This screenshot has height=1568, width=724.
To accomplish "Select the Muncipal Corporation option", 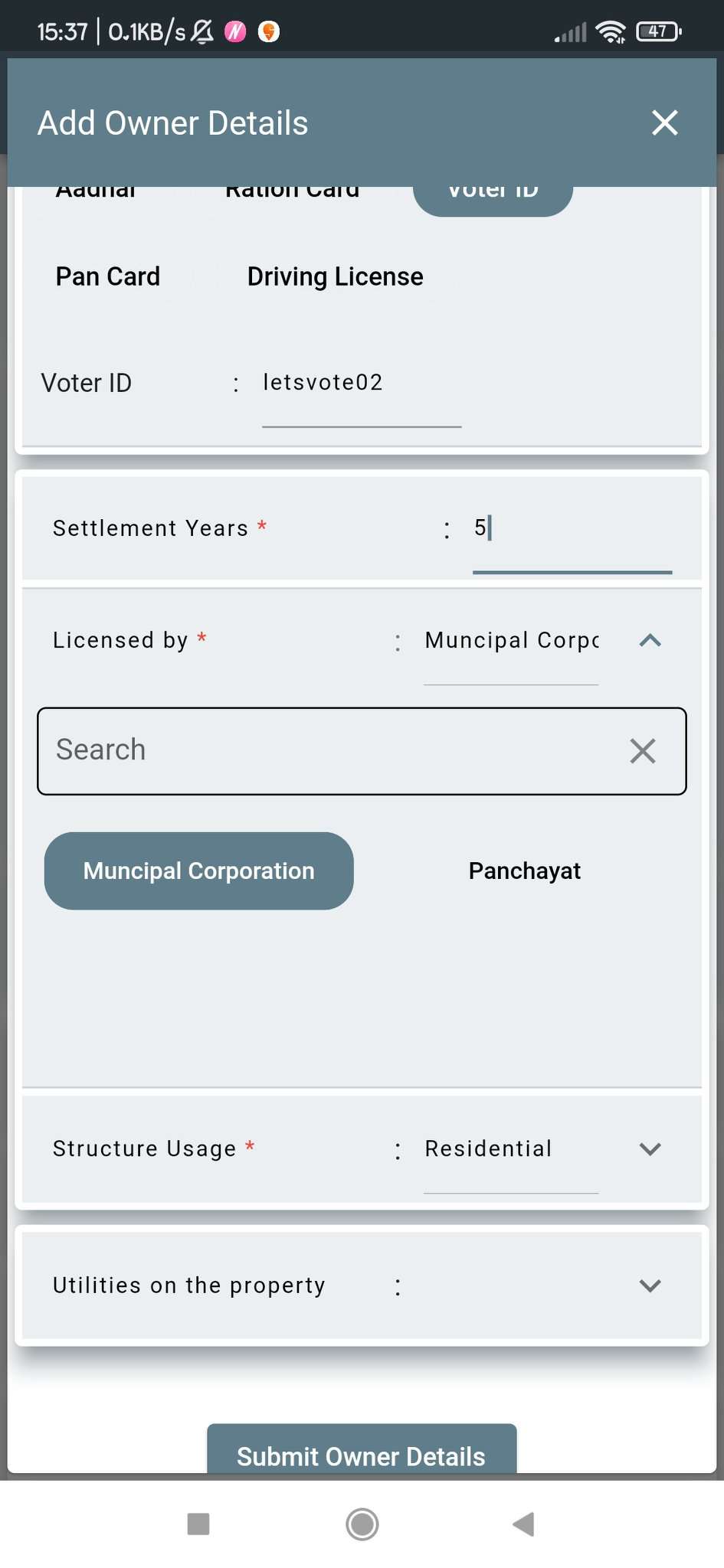I will point(199,871).
